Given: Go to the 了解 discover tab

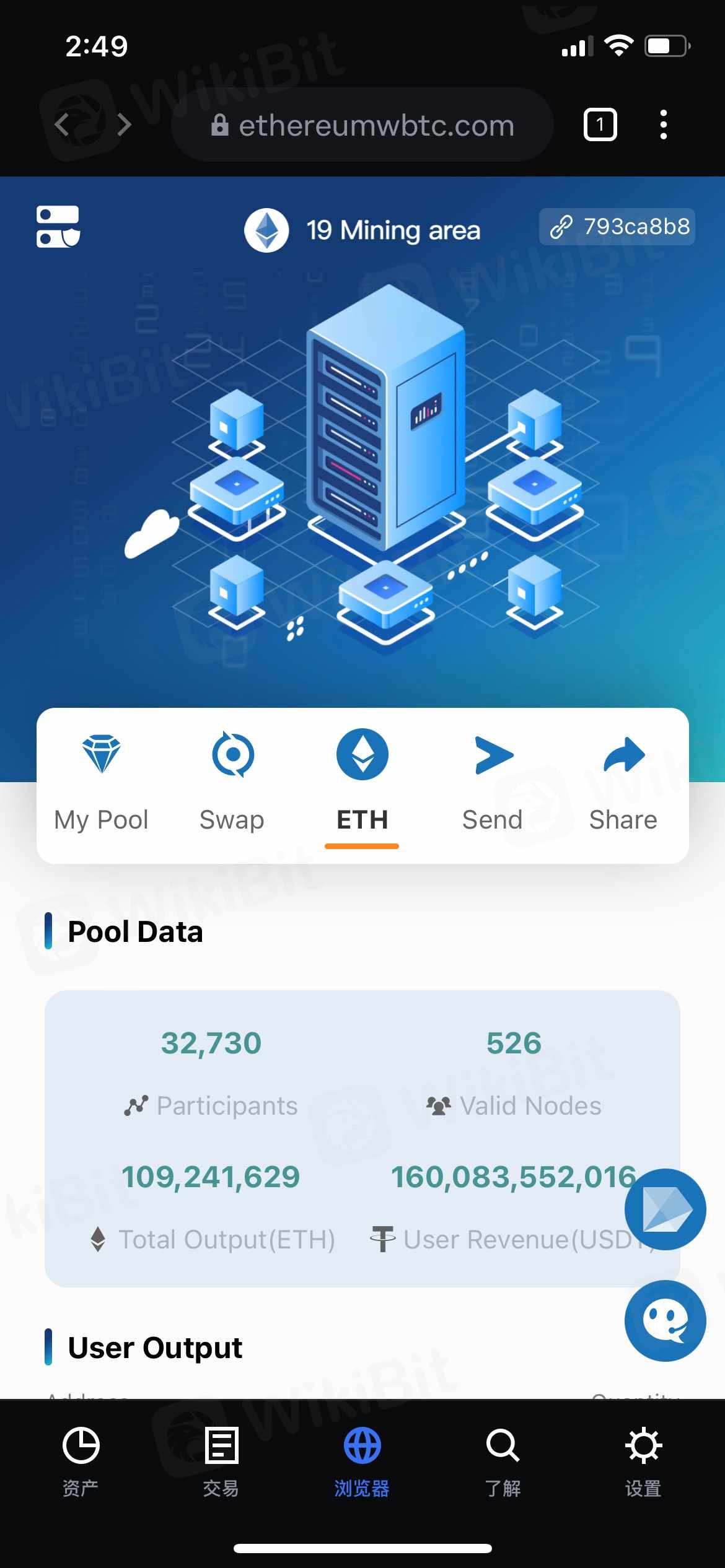Looking at the screenshot, I should pyautogui.click(x=503, y=1461).
